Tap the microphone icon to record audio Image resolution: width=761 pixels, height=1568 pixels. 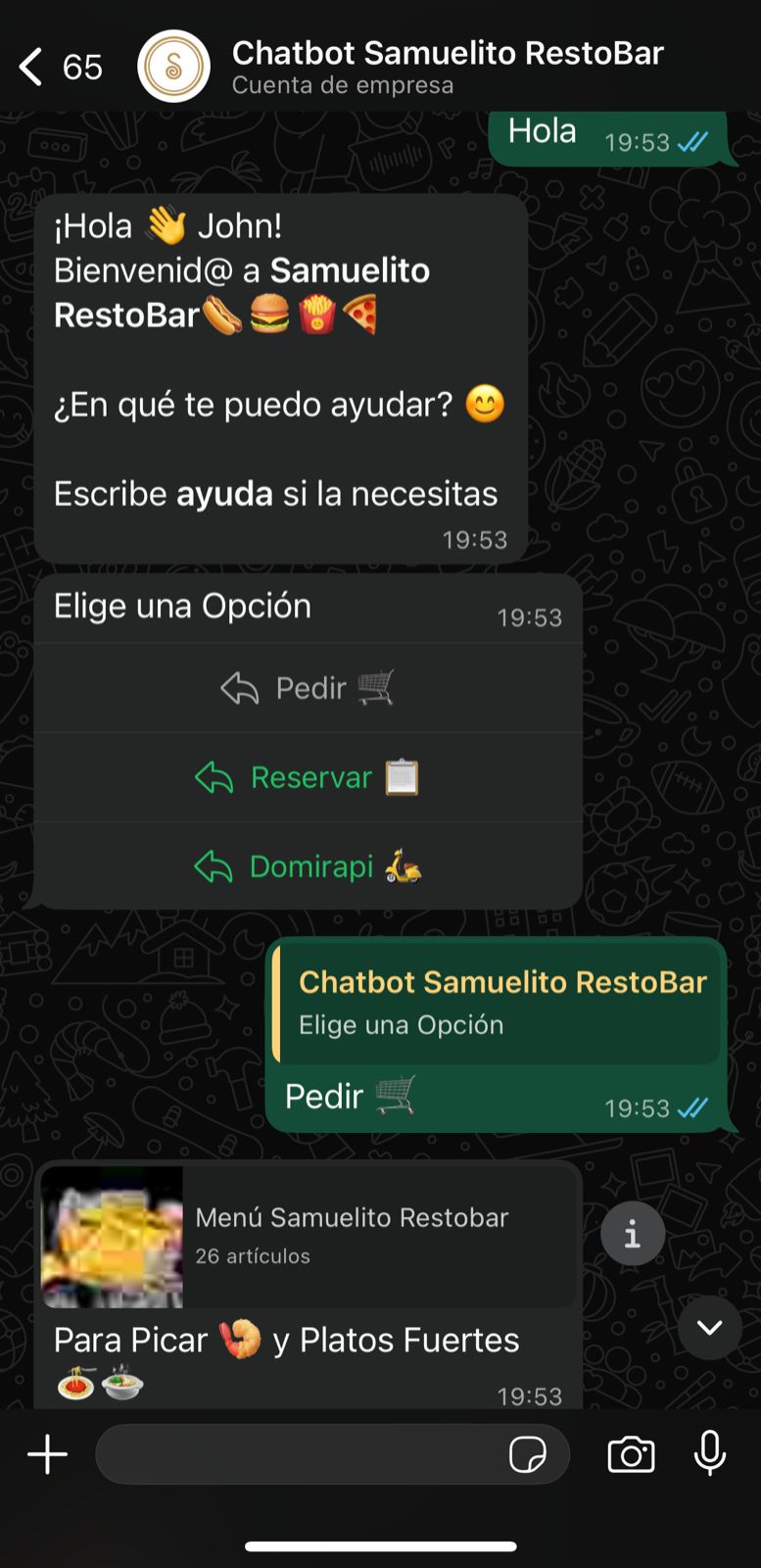710,1454
